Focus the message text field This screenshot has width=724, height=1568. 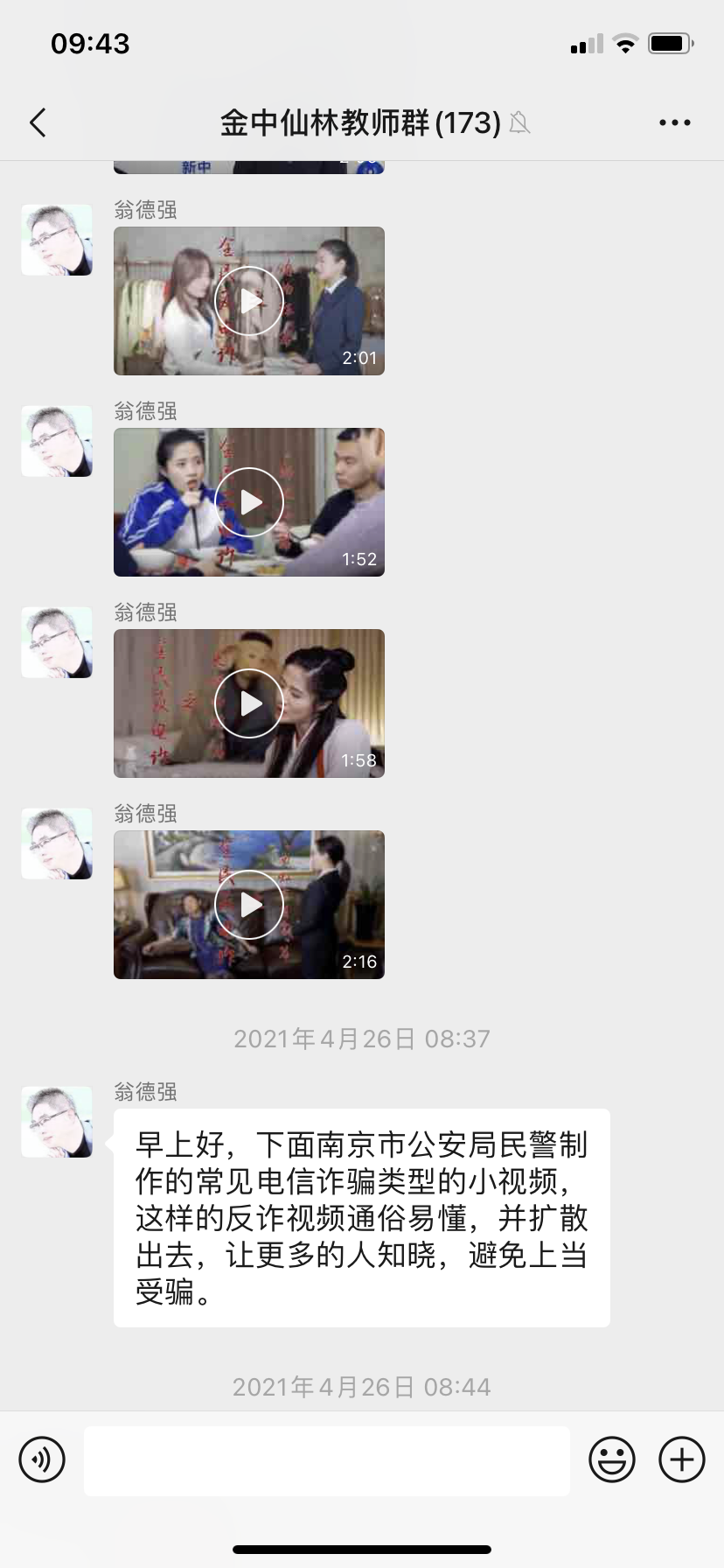pyautogui.click(x=327, y=1460)
